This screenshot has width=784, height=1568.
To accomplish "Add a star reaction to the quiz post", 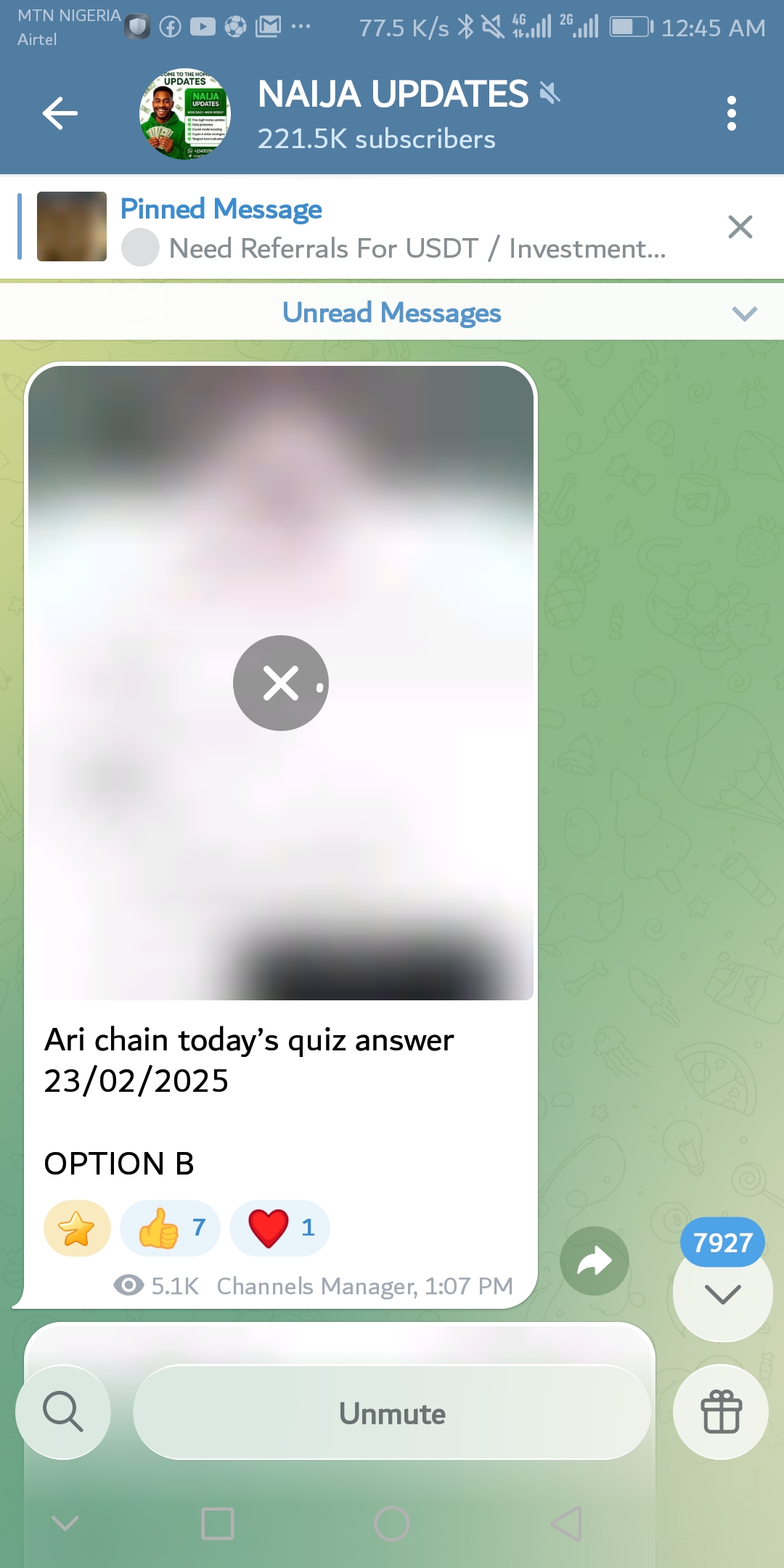I will [77, 1228].
